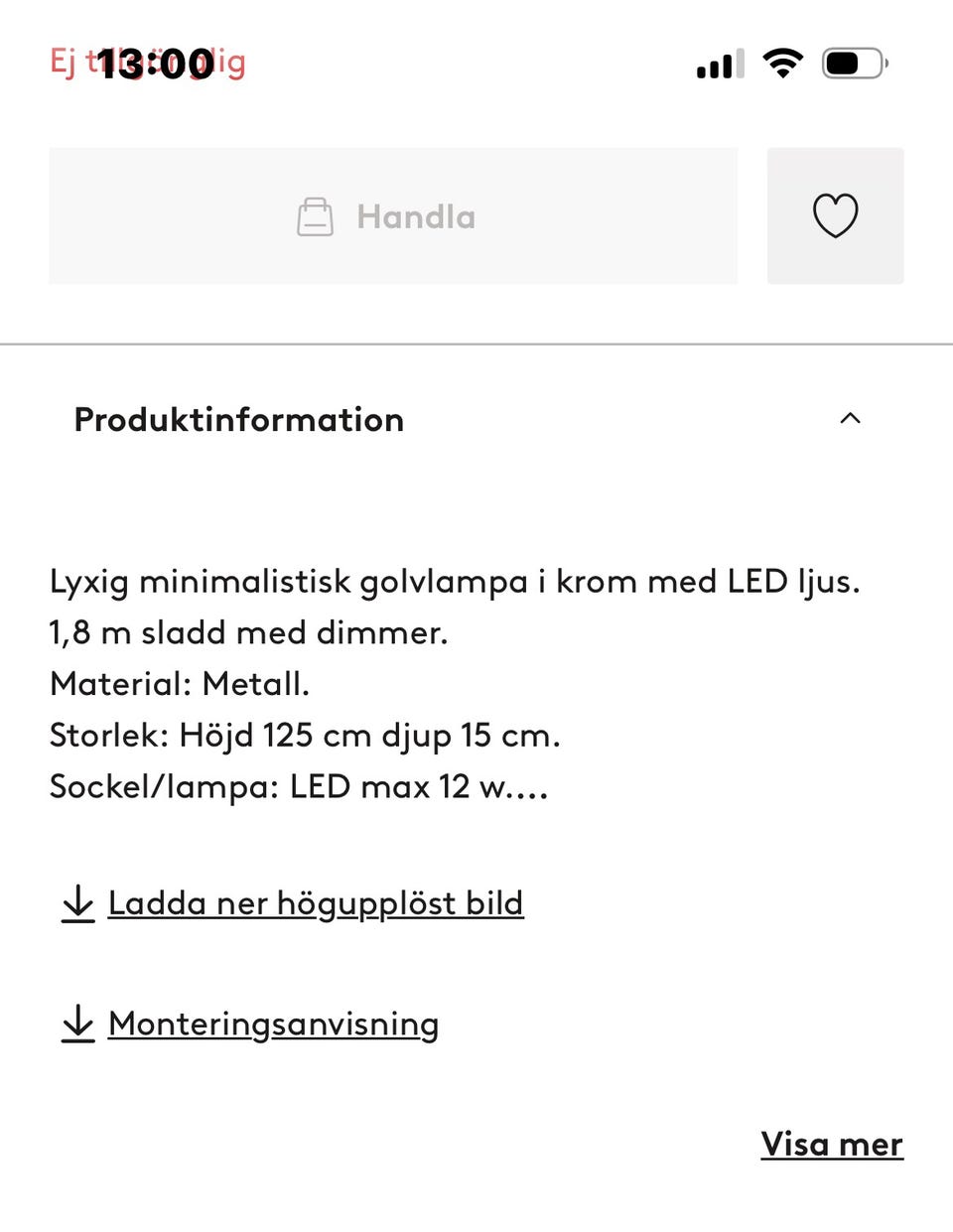Tap the Wi-Fi indicator in the status bar
Image resolution: width=953 pixels, height=1232 pixels.
point(782,63)
